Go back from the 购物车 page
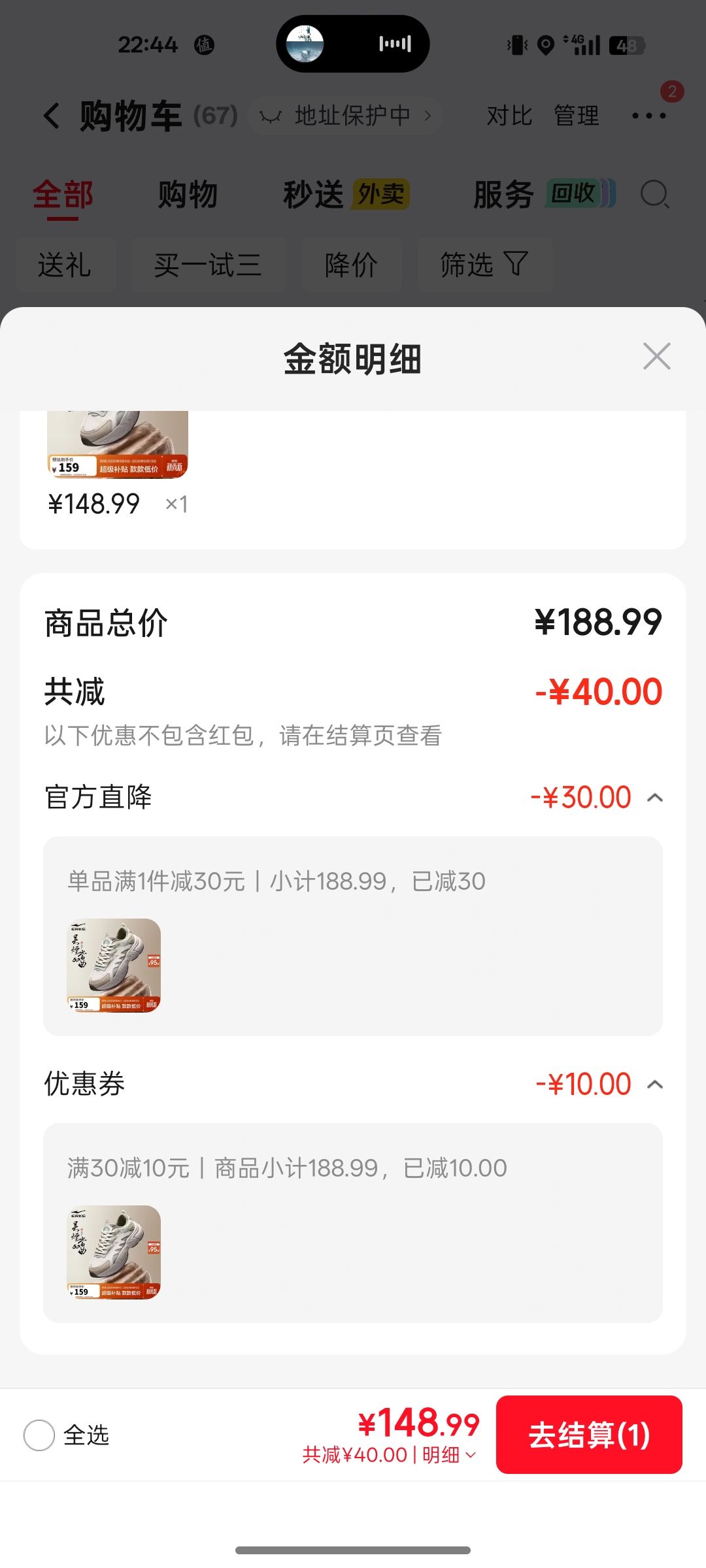This screenshot has width=706, height=1568. pos(52,116)
